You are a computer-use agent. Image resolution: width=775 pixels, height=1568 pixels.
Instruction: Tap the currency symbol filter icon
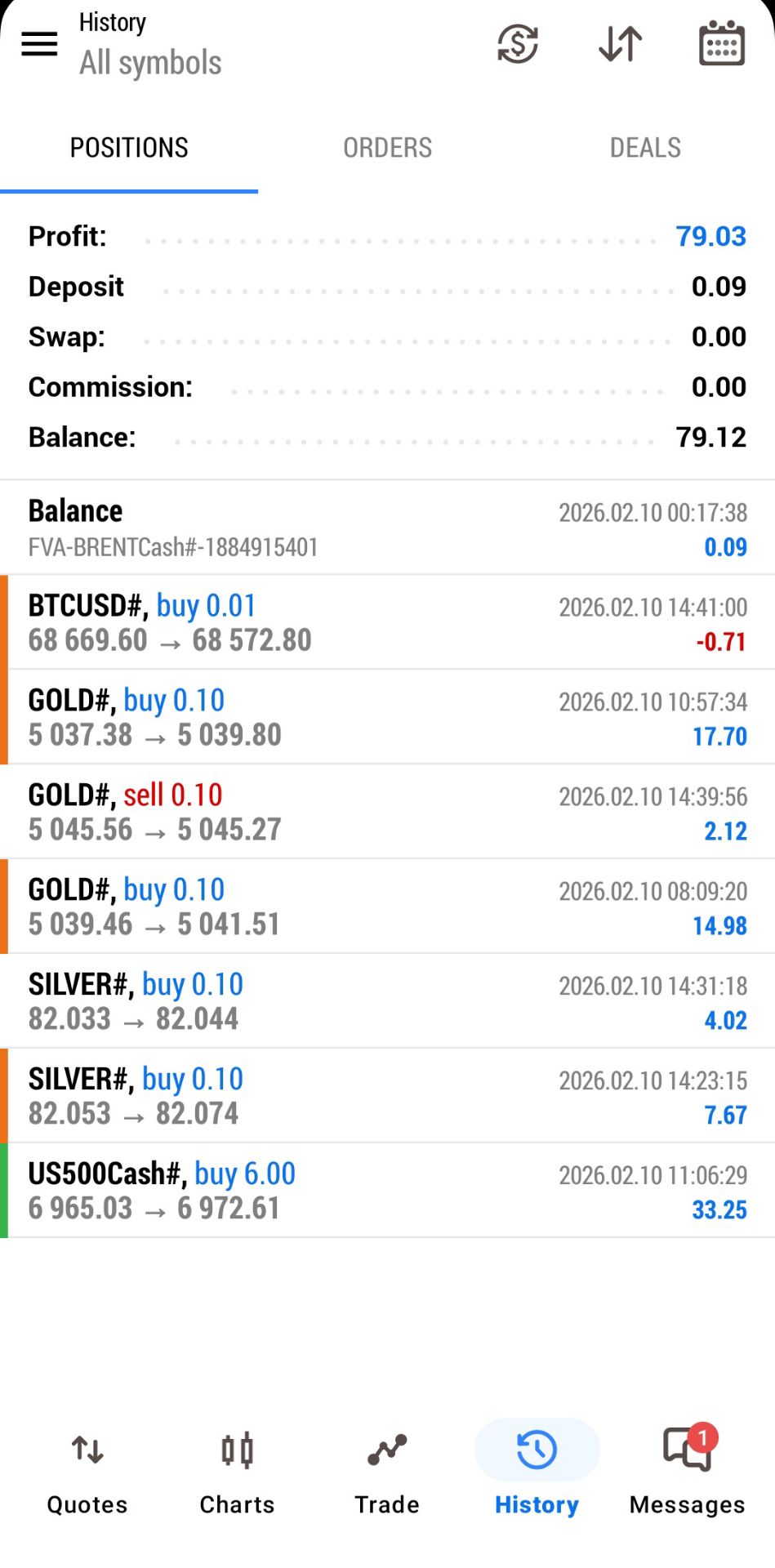pyautogui.click(x=518, y=44)
